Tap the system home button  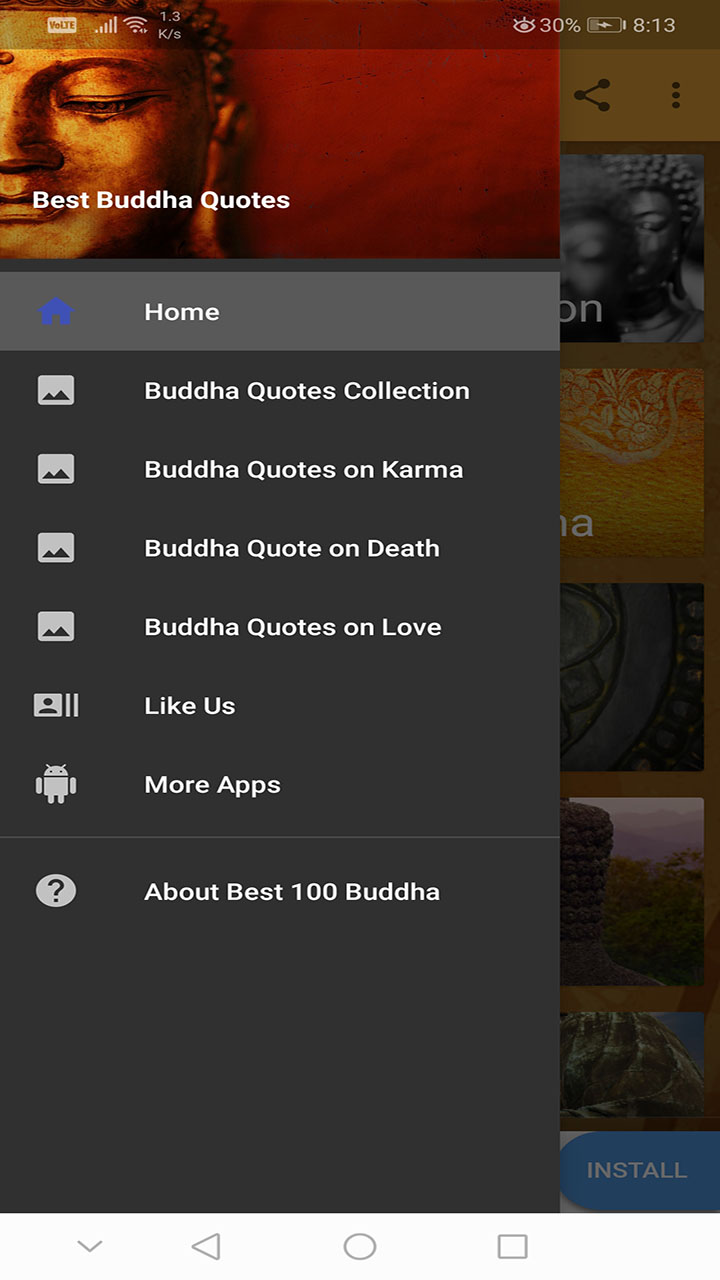coord(359,1246)
